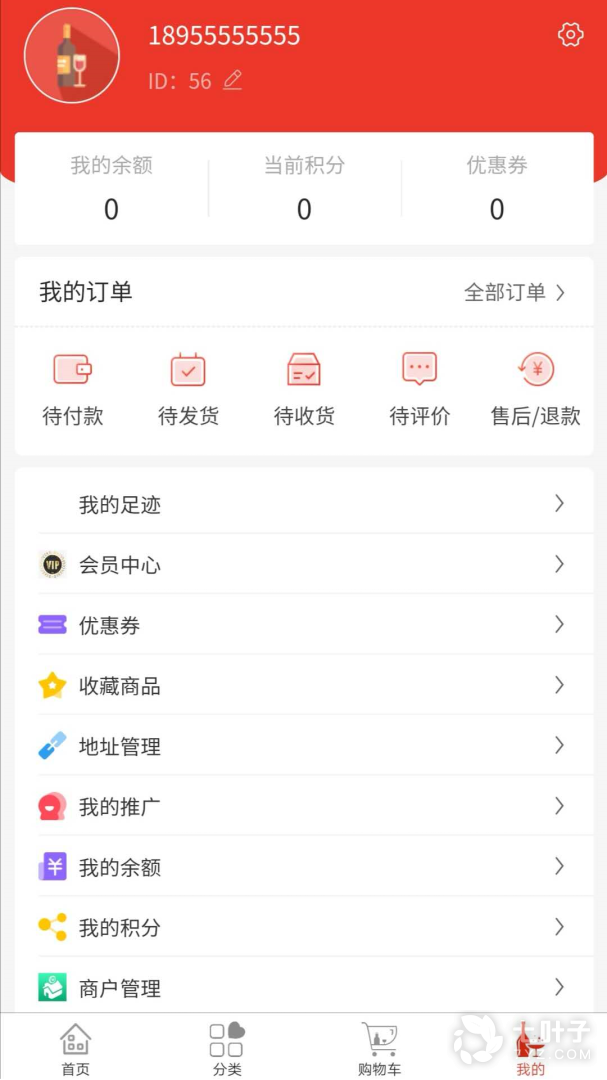Switch to the 分类 categories tab
This screenshot has width=607, height=1080.
(227, 1048)
